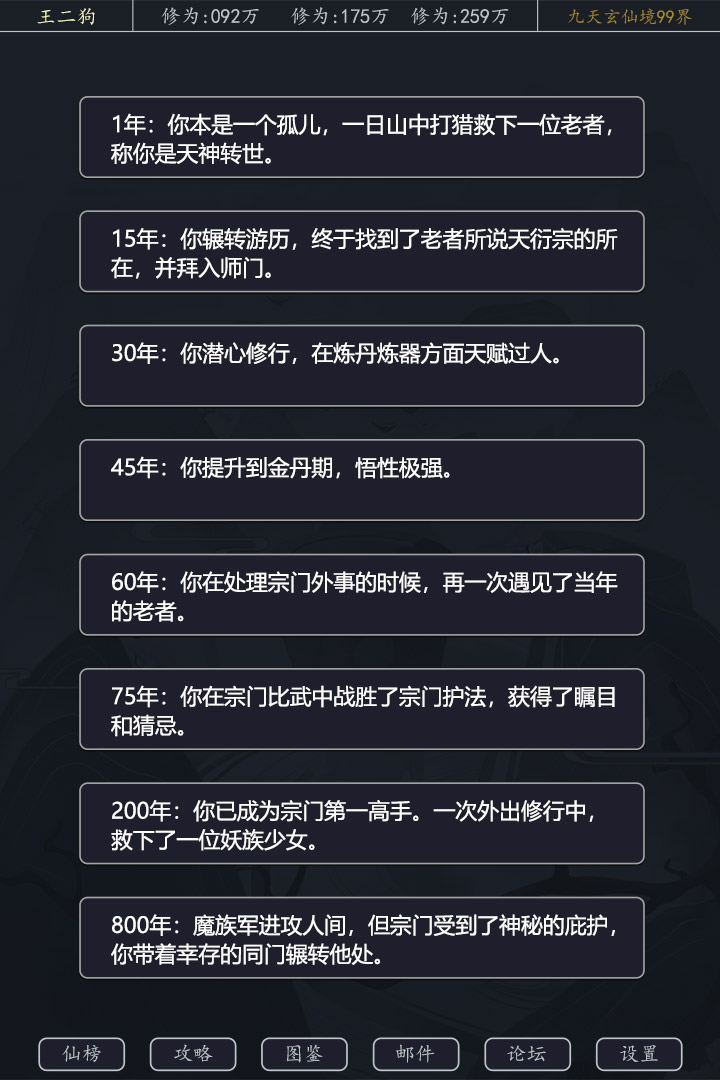The image size is (720, 1080).
Task: Open the 论坛 forum button
Action: click(527, 1053)
